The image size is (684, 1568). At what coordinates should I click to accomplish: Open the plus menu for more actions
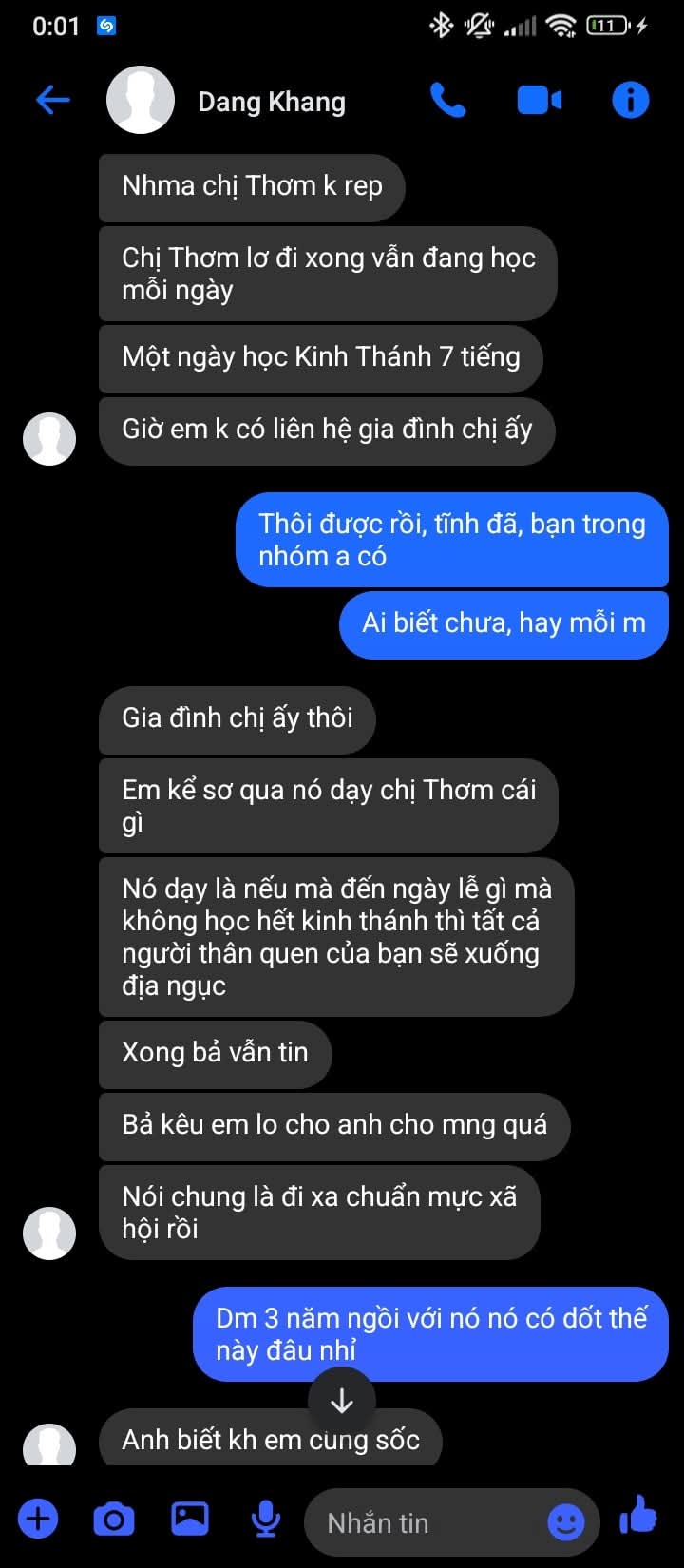(x=38, y=1520)
